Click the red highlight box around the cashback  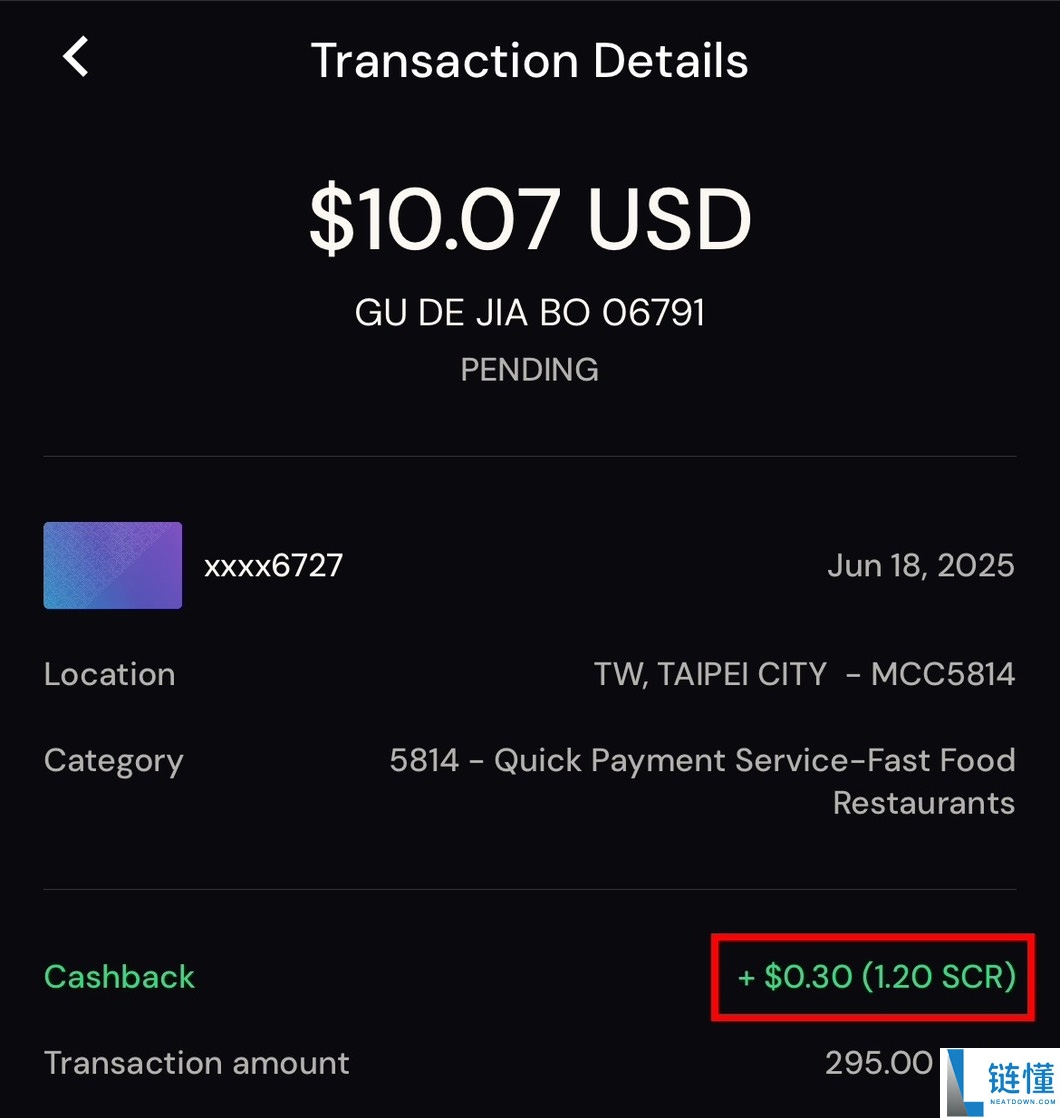click(872, 977)
